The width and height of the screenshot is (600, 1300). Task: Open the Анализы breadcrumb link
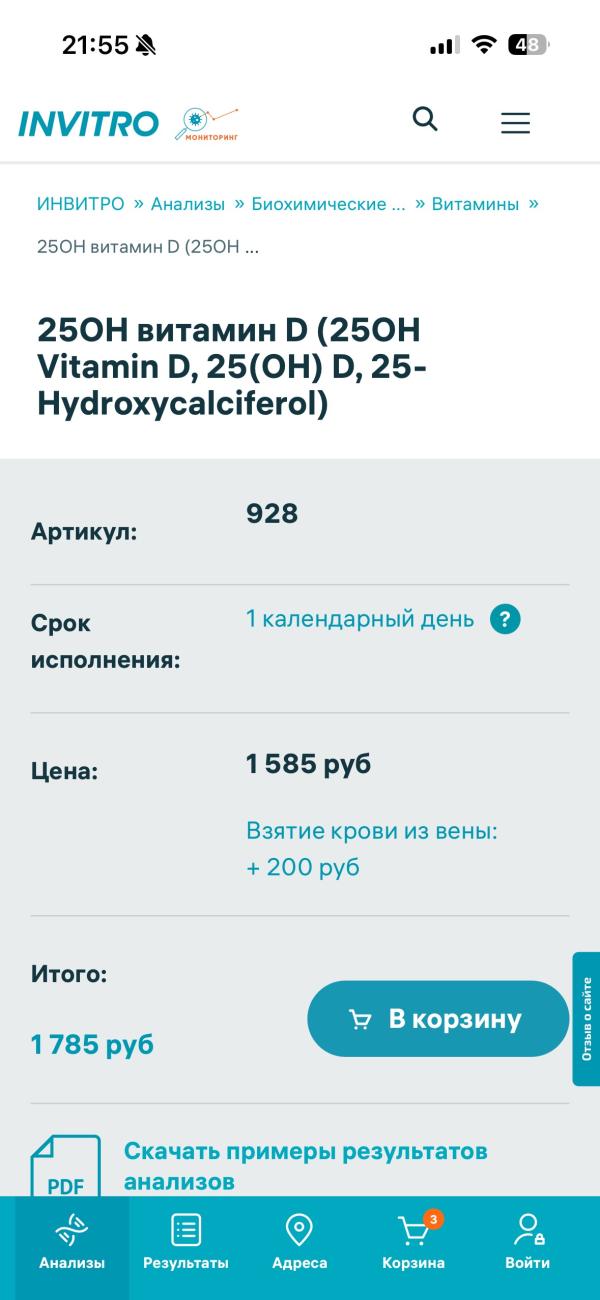click(x=188, y=204)
